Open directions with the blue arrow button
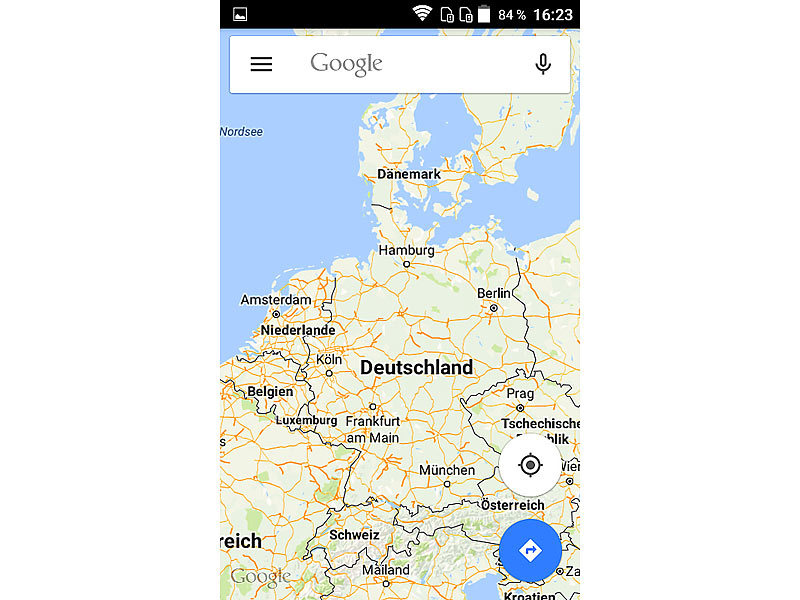The height and width of the screenshot is (600, 800). [x=530, y=550]
